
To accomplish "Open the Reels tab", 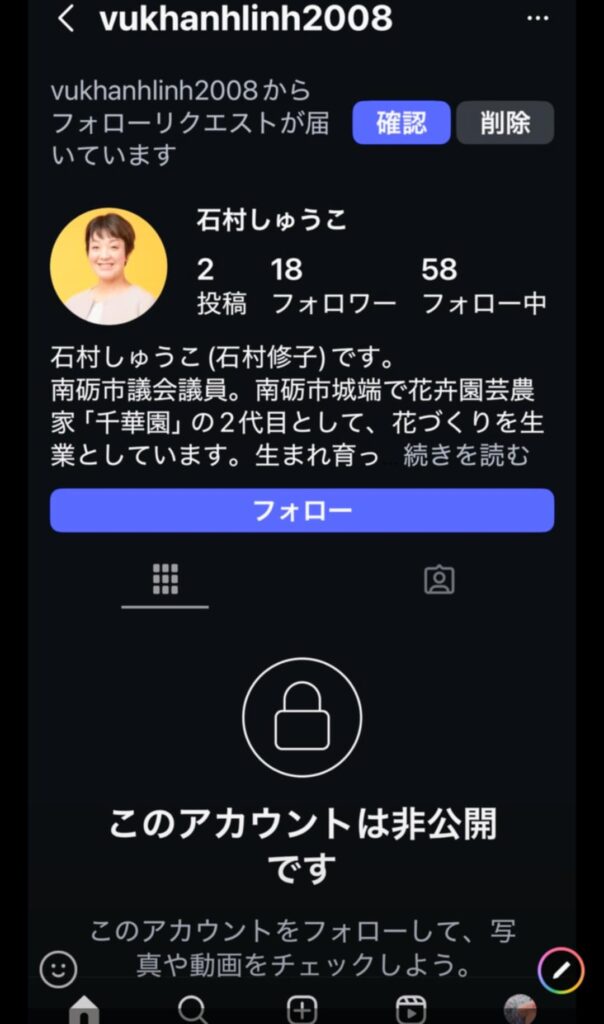I will 411,1010.
